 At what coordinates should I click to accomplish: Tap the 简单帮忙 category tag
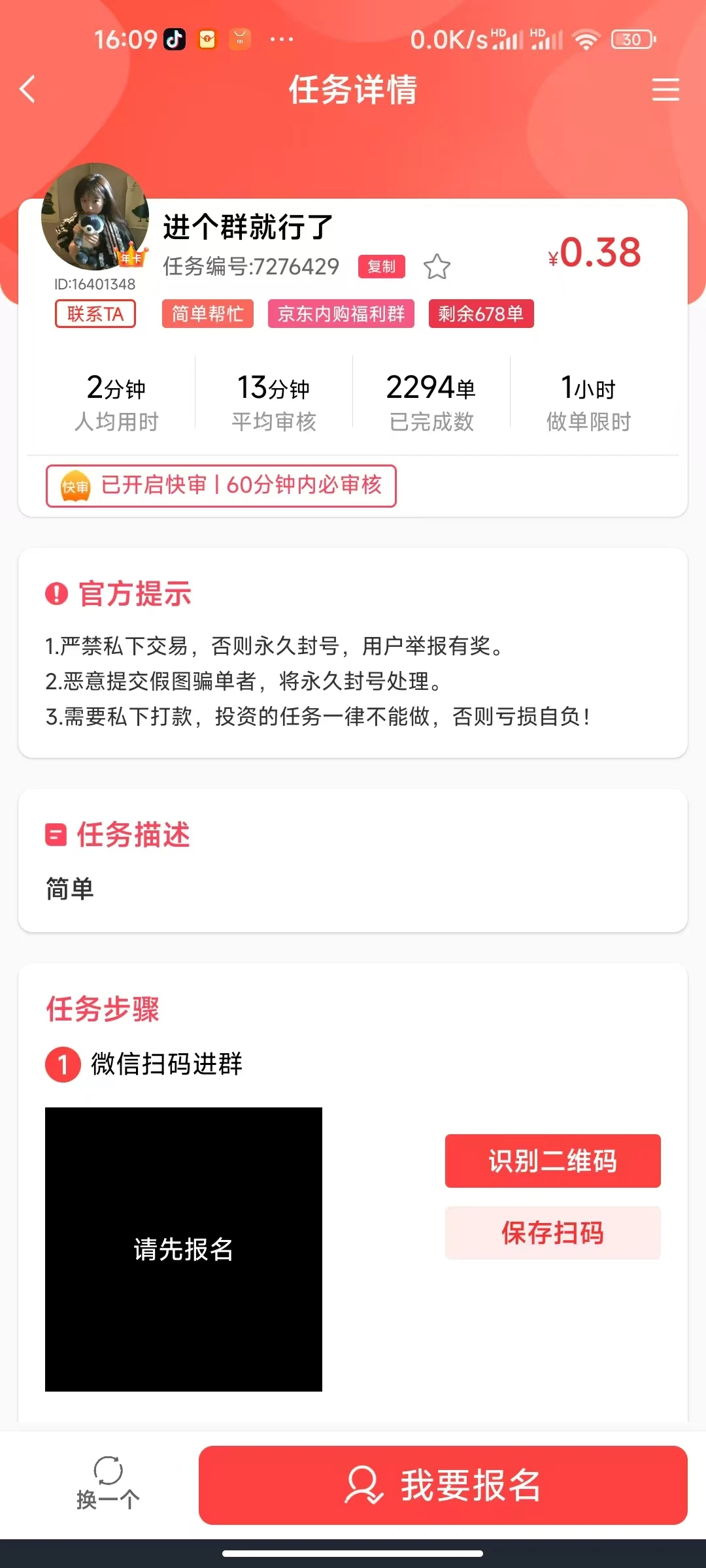(207, 314)
